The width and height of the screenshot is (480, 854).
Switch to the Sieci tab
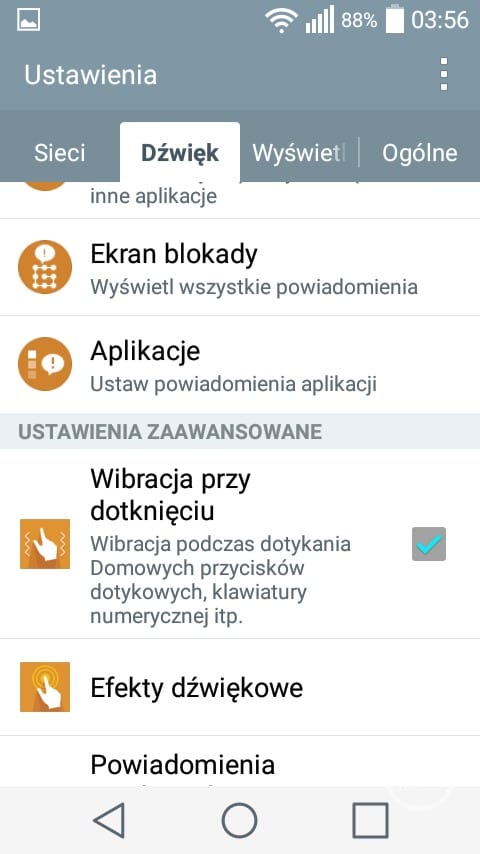59,153
